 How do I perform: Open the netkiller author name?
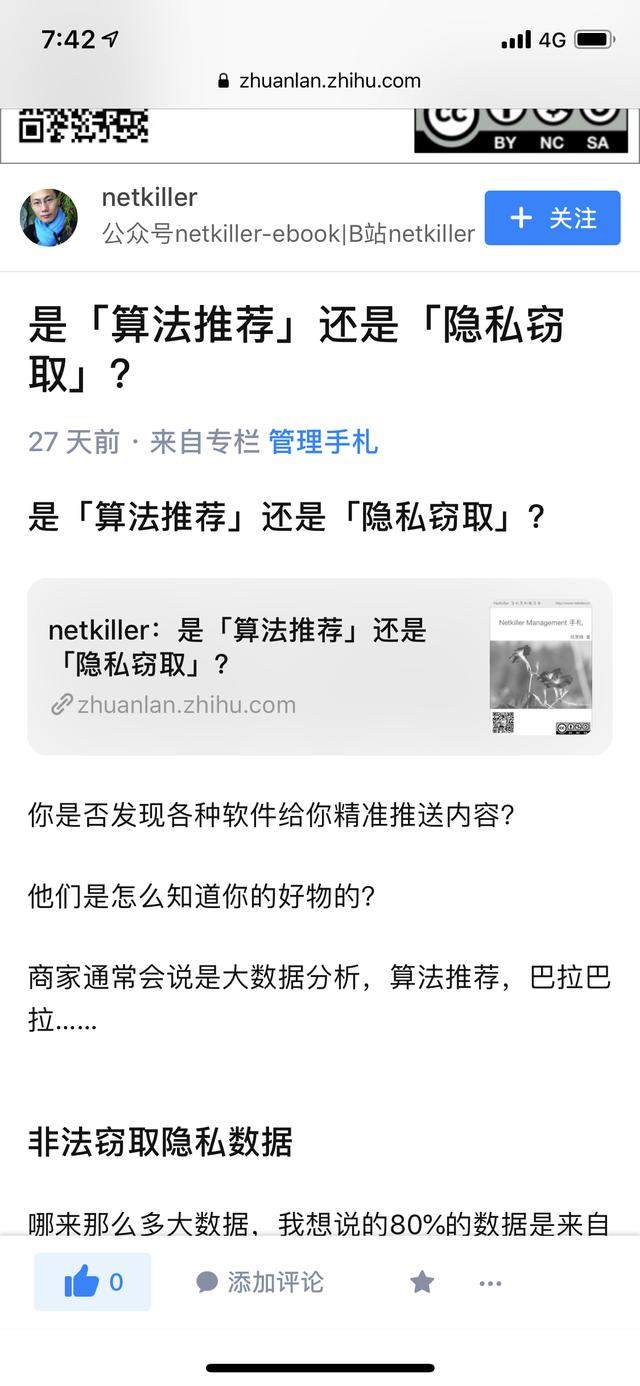(x=149, y=197)
